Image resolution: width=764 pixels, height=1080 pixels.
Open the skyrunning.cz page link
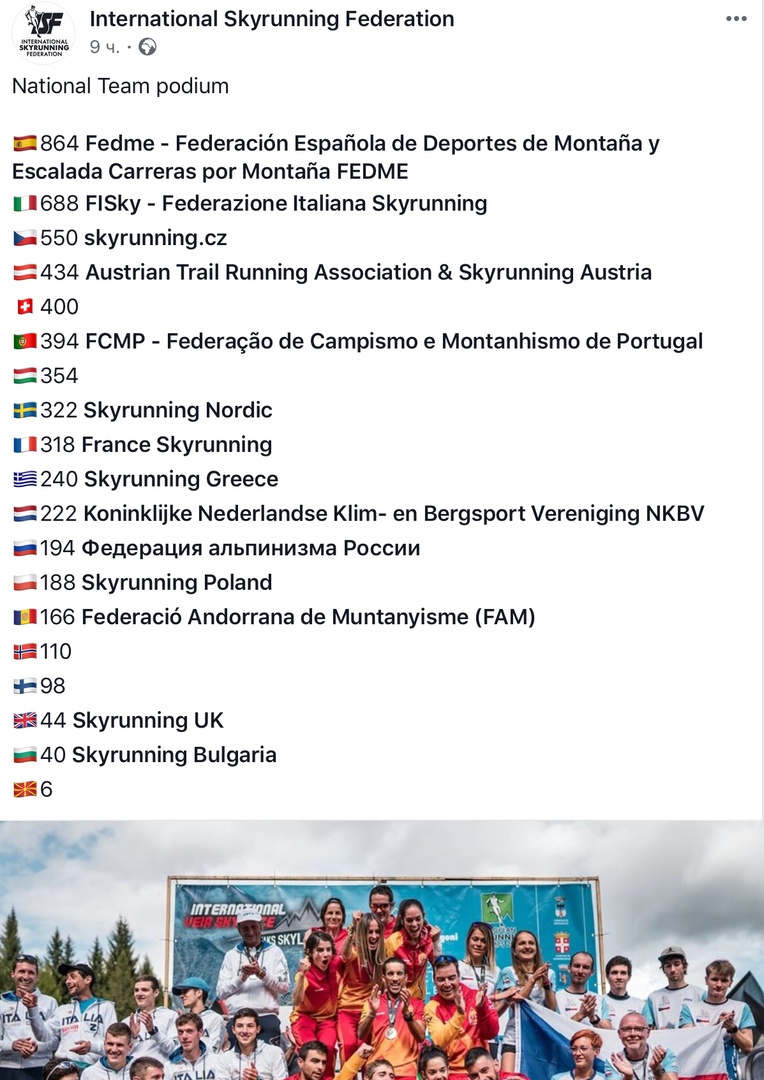(x=155, y=238)
